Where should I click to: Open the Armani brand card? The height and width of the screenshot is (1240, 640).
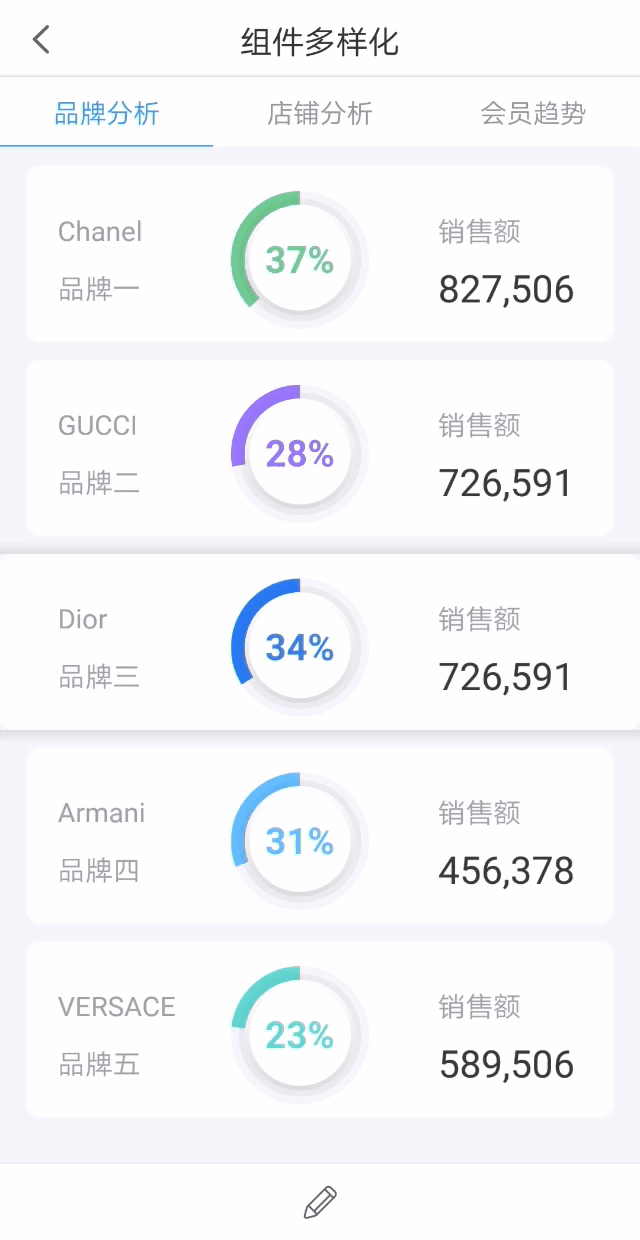click(319, 835)
